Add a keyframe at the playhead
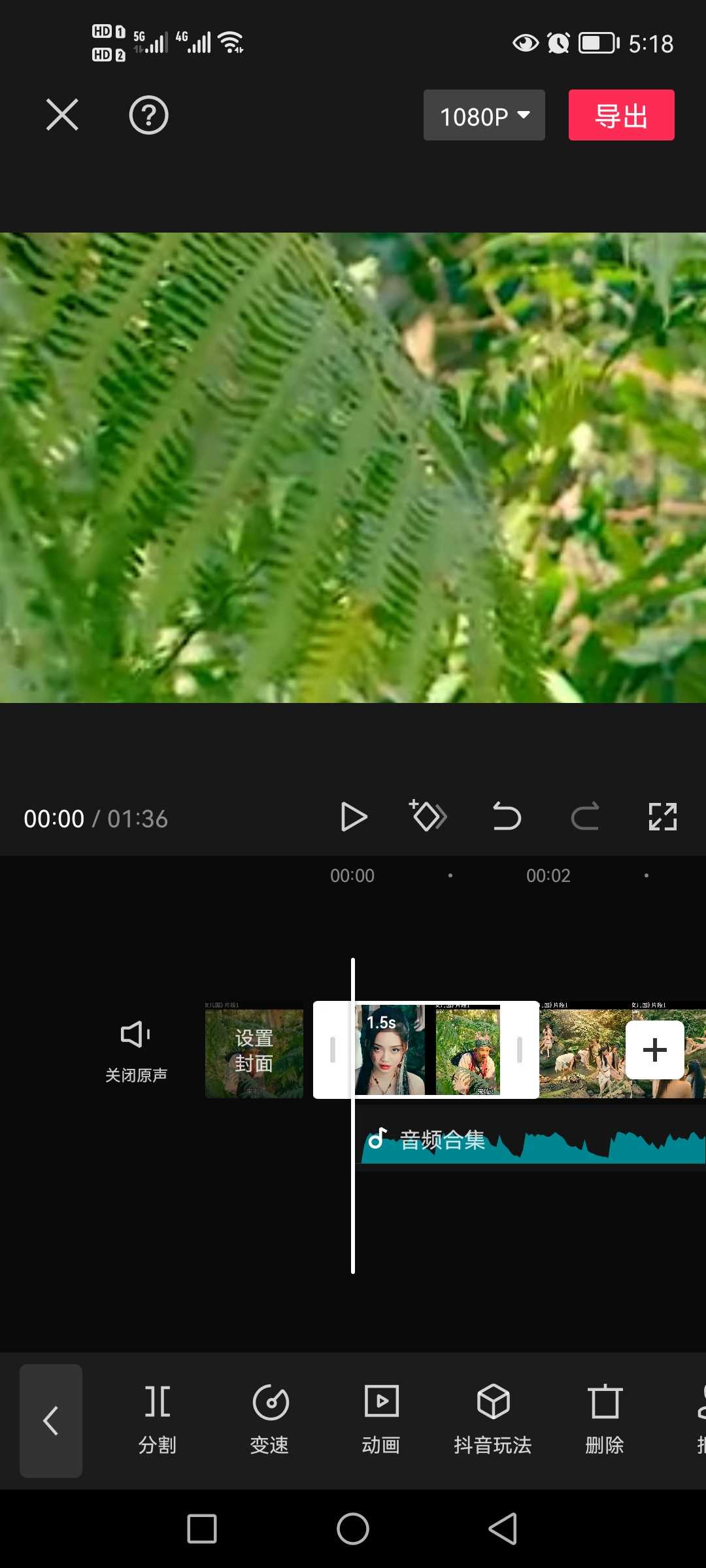706x1568 pixels. click(x=428, y=817)
